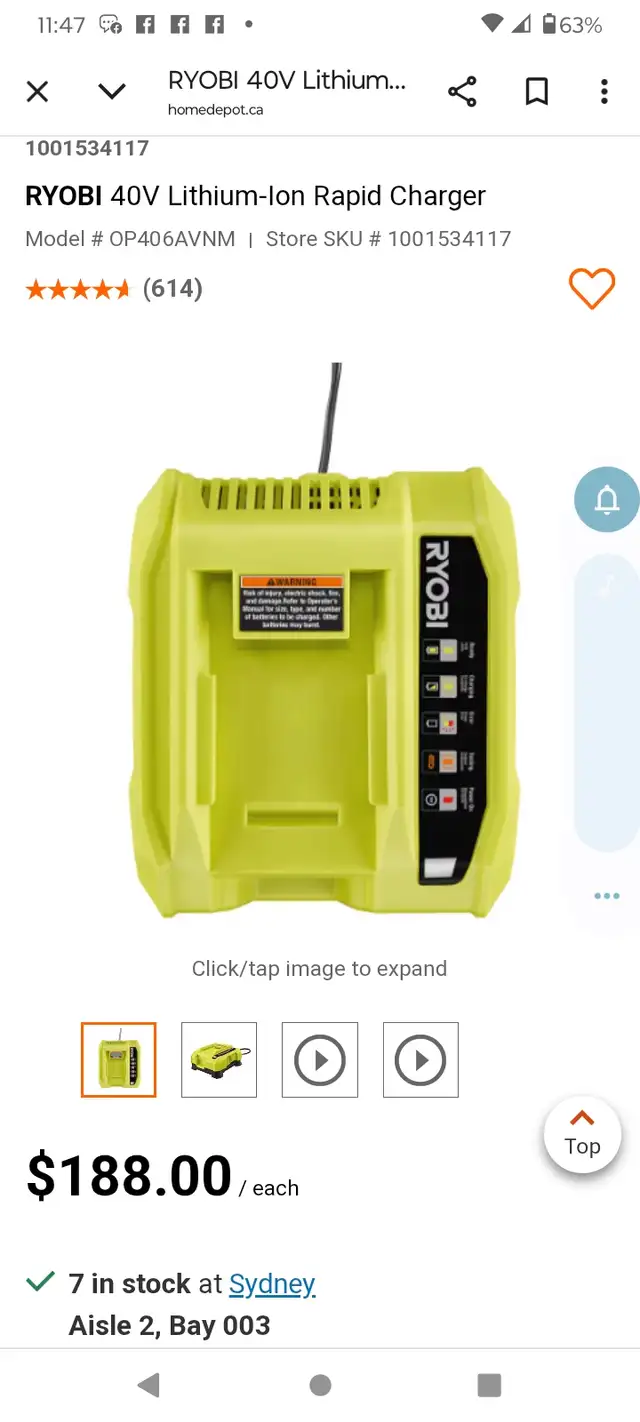Jump back to Top of page
The height and width of the screenshot is (1422, 640).
click(x=582, y=1134)
